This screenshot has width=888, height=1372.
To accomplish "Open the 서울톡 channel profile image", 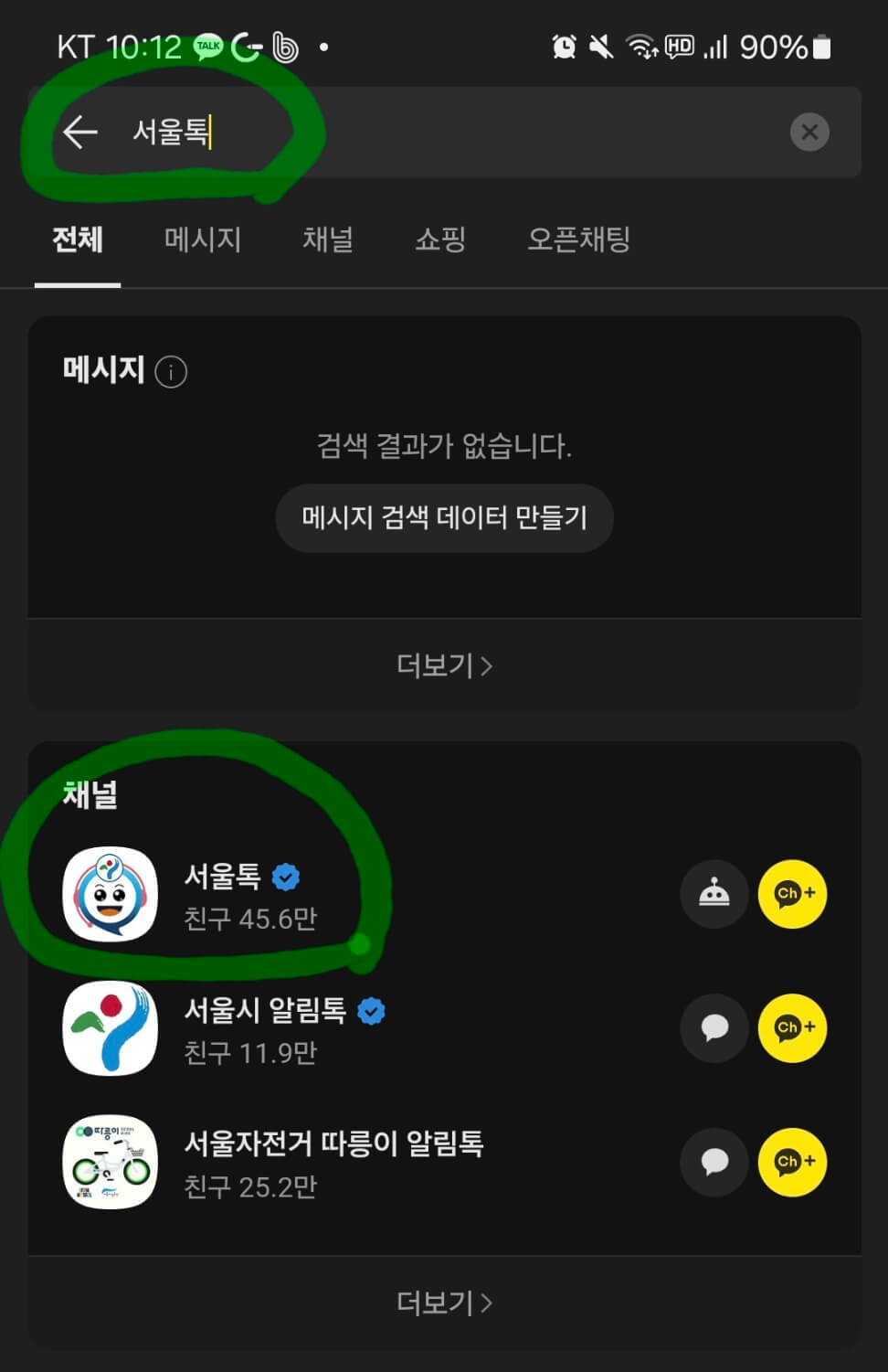I will click(x=109, y=894).
